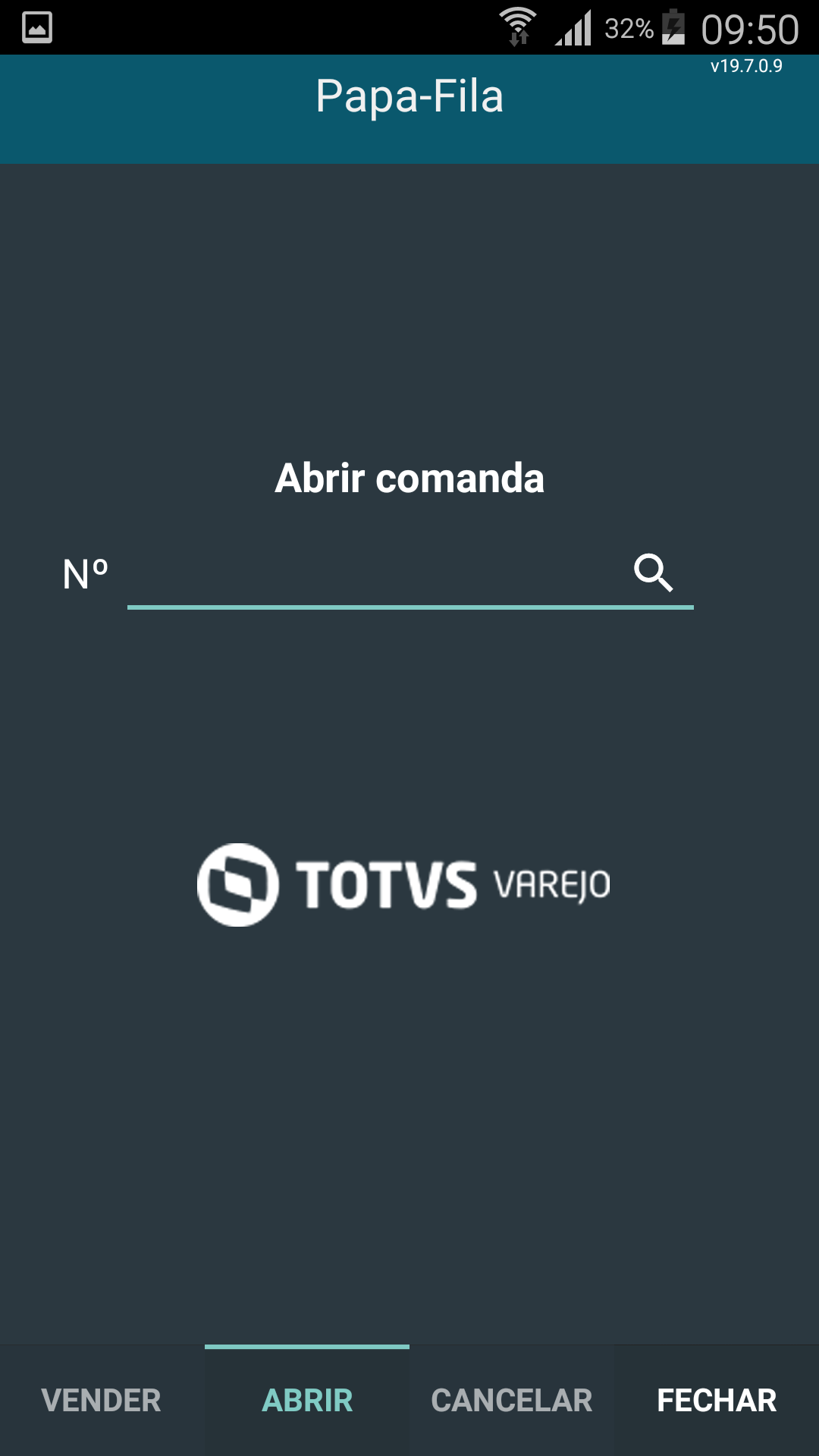Tap the search magnifier icon

653,573
